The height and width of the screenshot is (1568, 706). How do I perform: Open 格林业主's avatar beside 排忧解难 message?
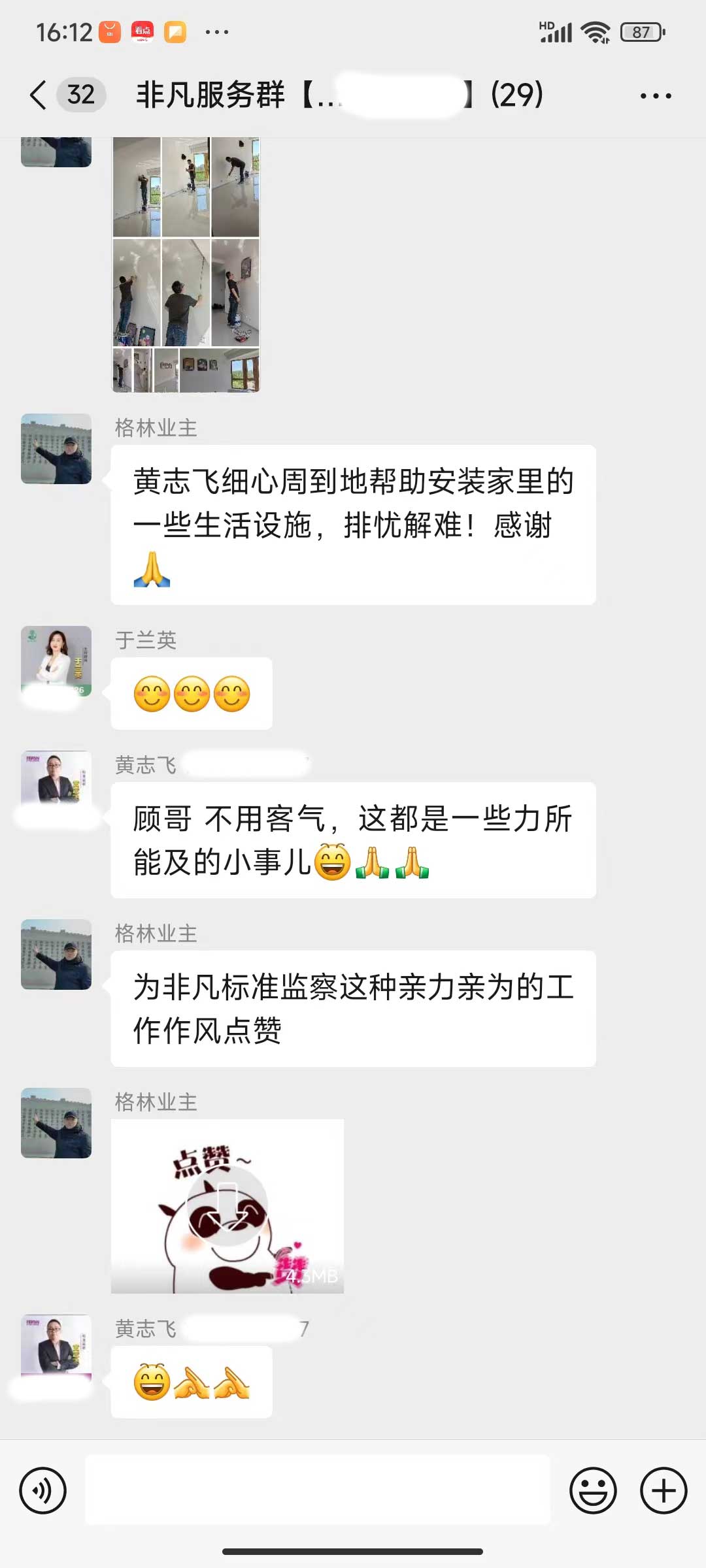tap(56, 449)
